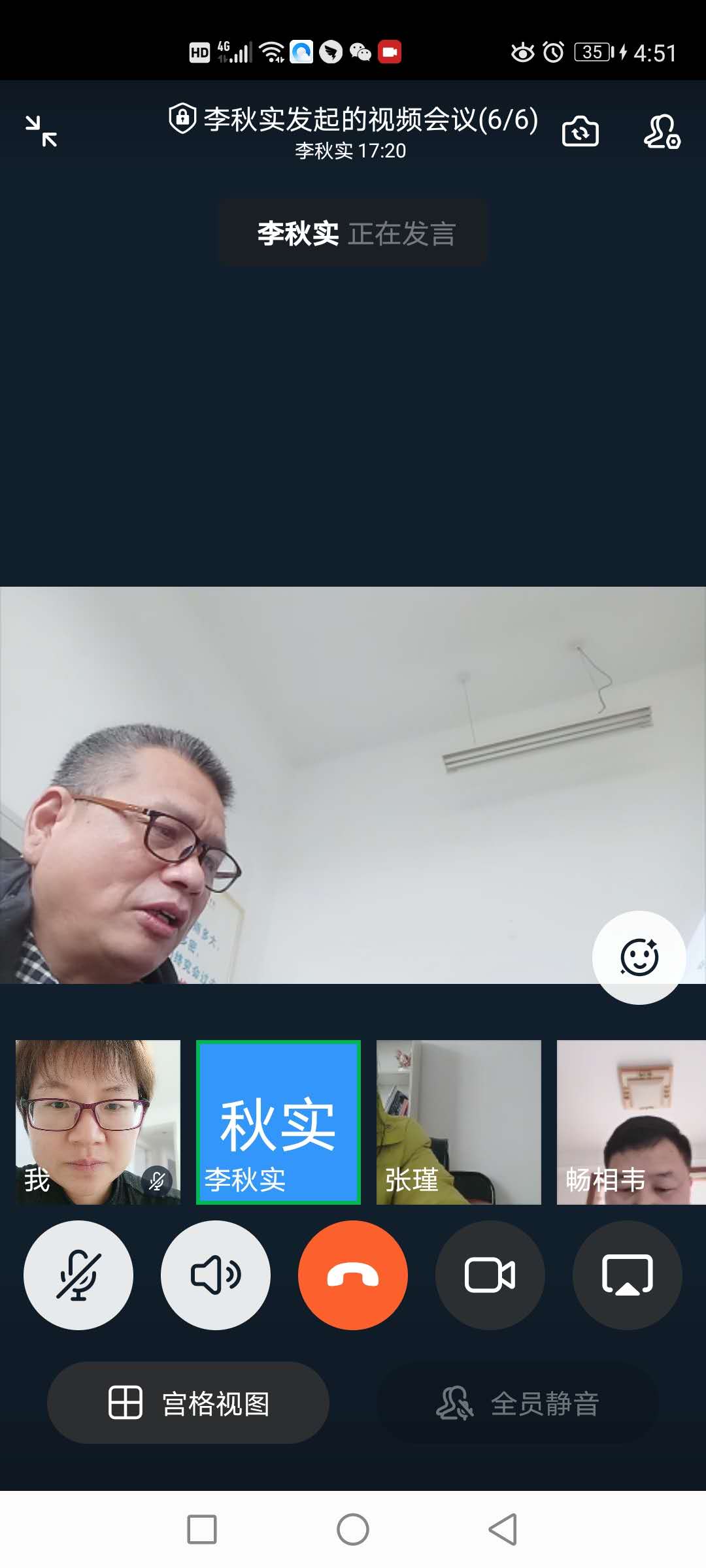Toggle the speaker output
Image resolution: width=706 pixels, height=1568 pixels.
(216, 1275)
